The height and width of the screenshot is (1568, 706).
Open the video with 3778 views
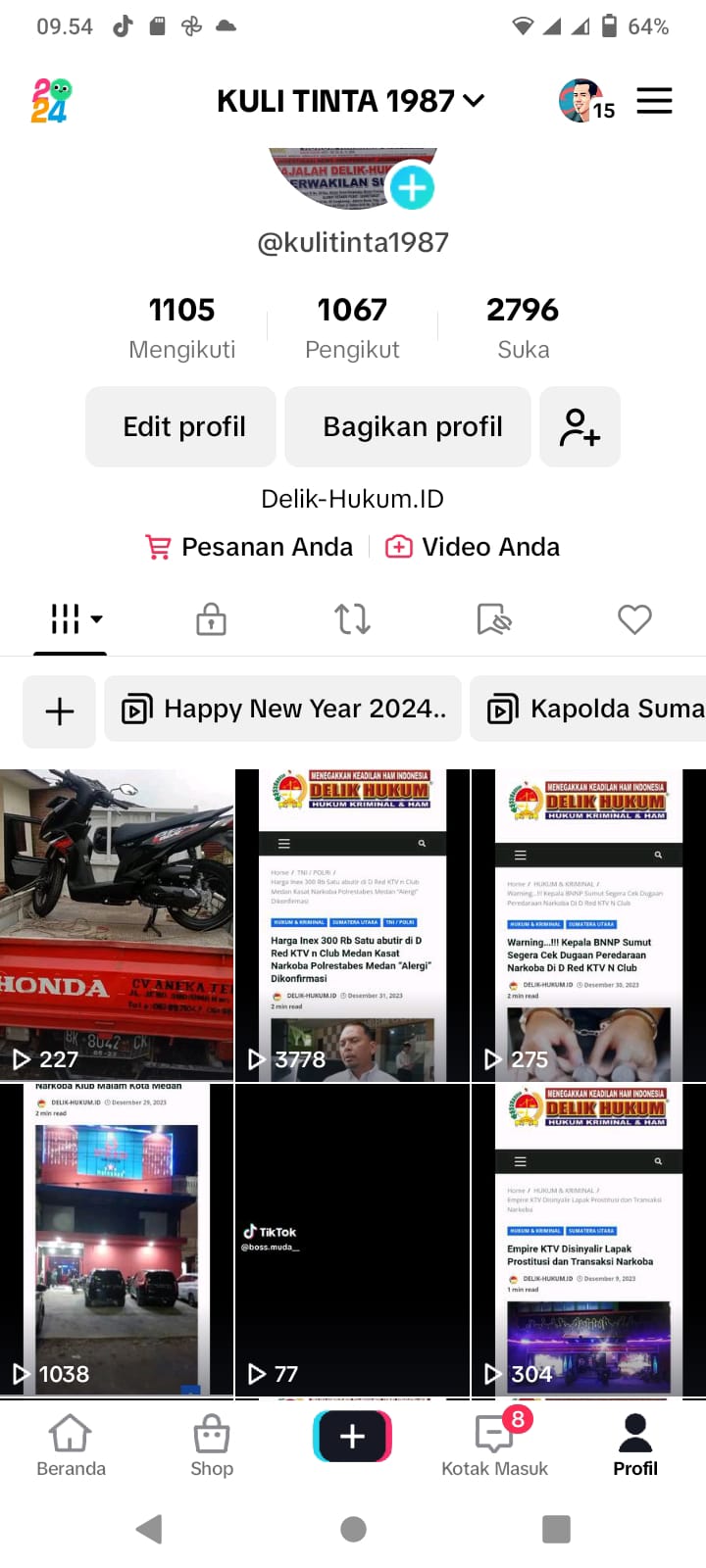pos(352,924)
